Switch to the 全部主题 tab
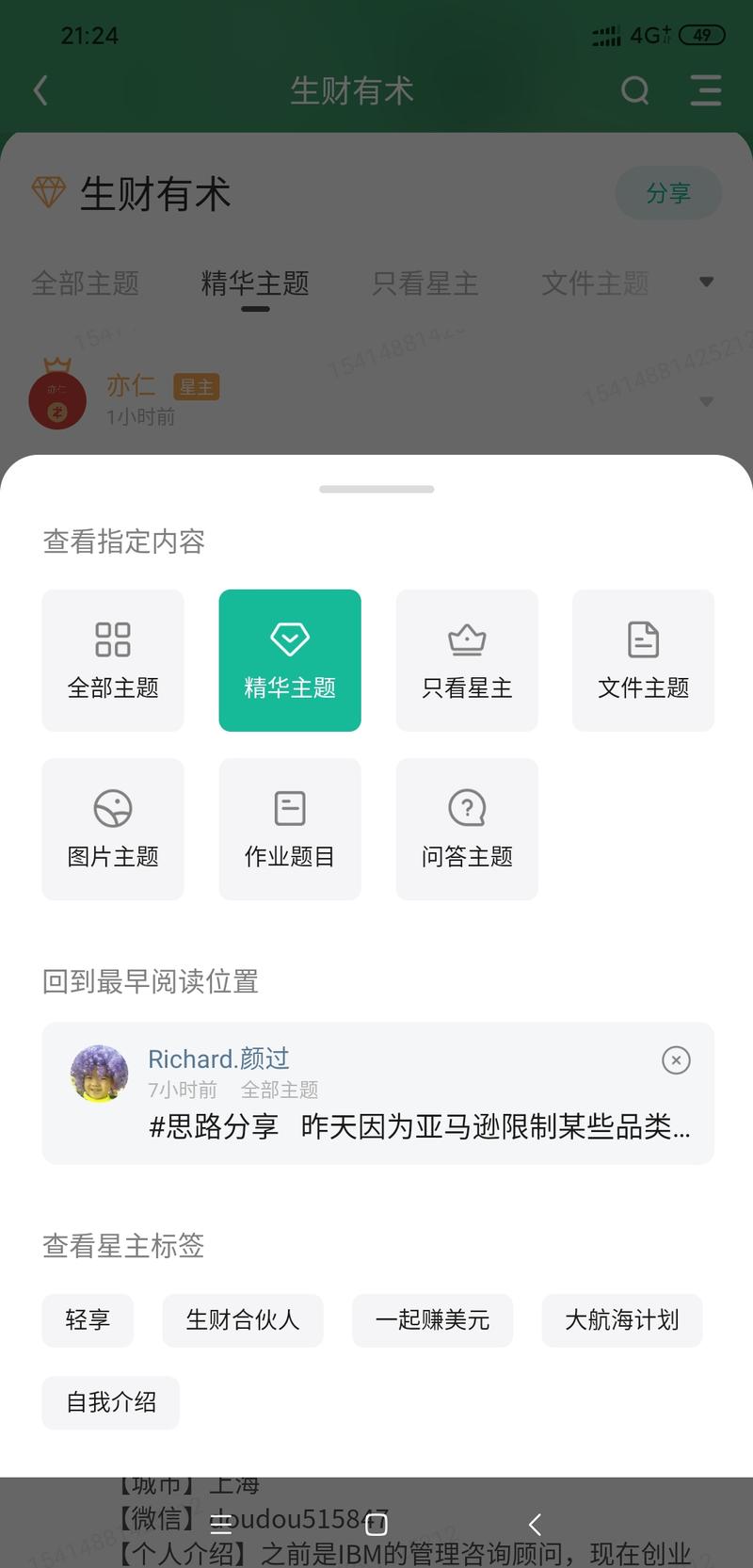 [86, 283]
